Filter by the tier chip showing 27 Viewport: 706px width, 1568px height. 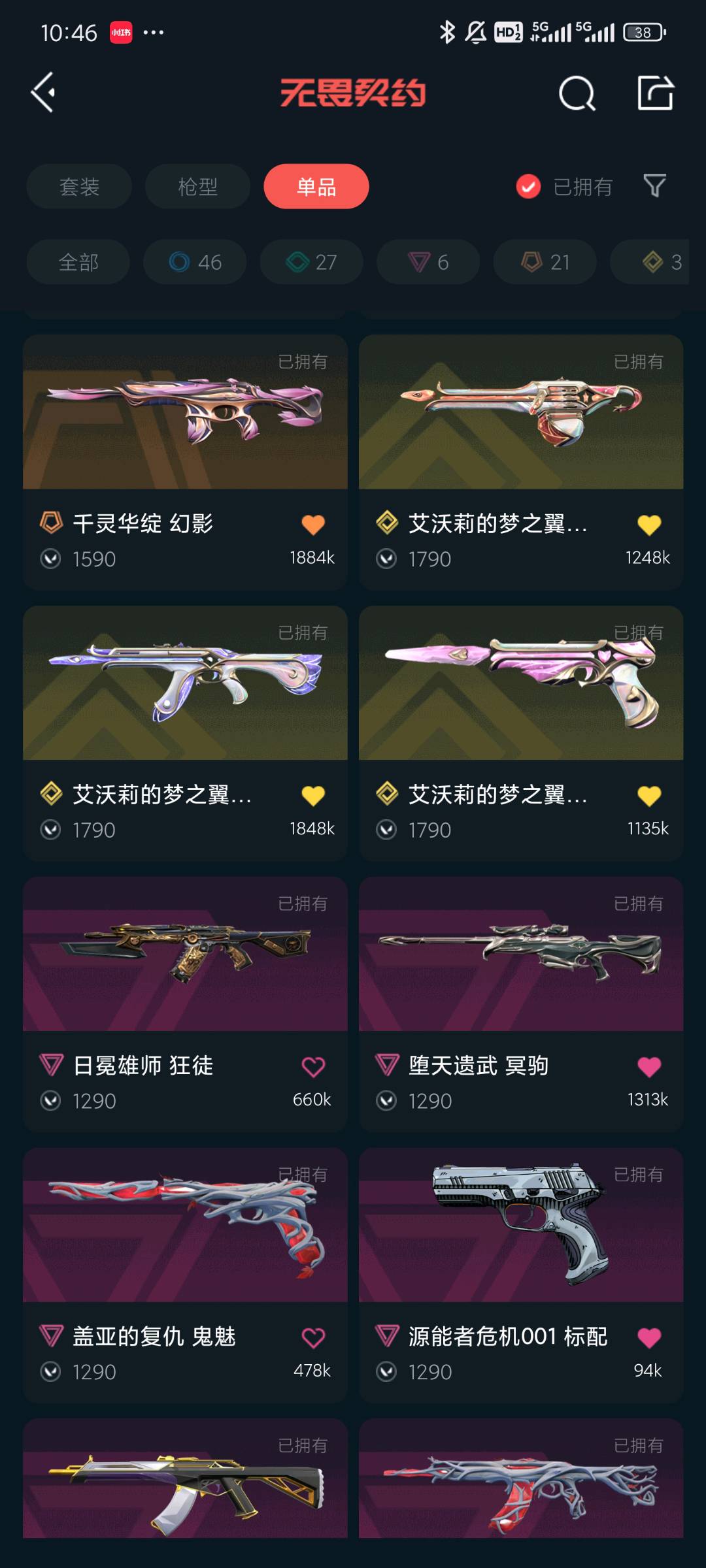click(x=311, y=262)
